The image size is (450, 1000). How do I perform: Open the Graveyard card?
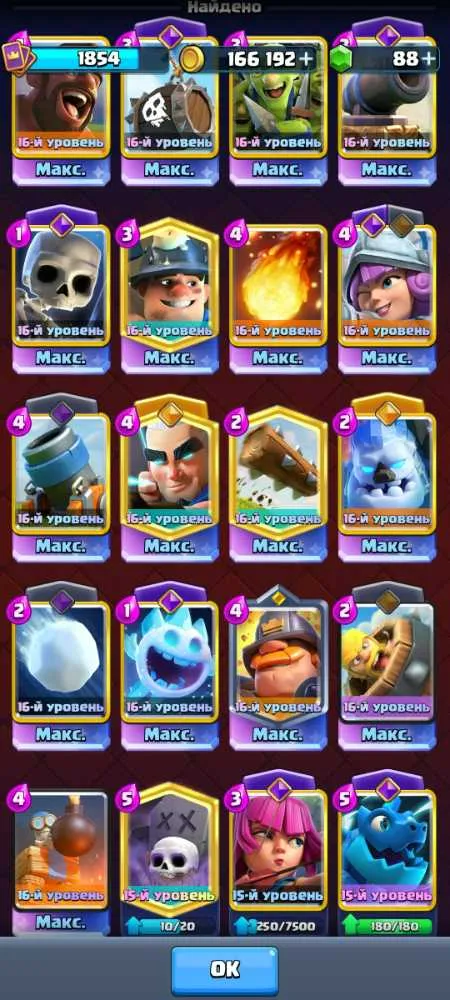pyautogui.click(x=170, y=859)
